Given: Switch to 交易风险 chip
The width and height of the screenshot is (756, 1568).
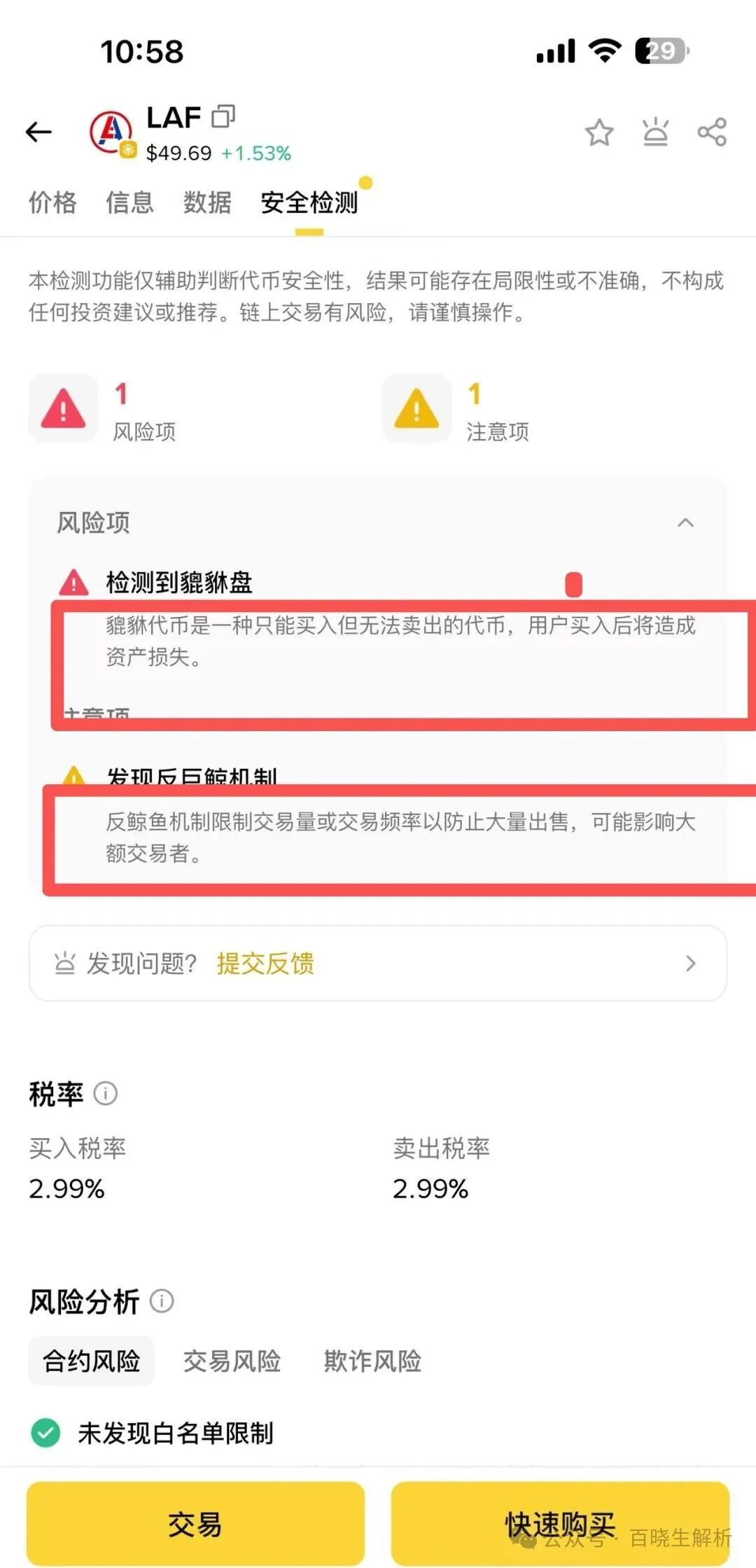Looking at the screenshot, I should coord(232,1361).
